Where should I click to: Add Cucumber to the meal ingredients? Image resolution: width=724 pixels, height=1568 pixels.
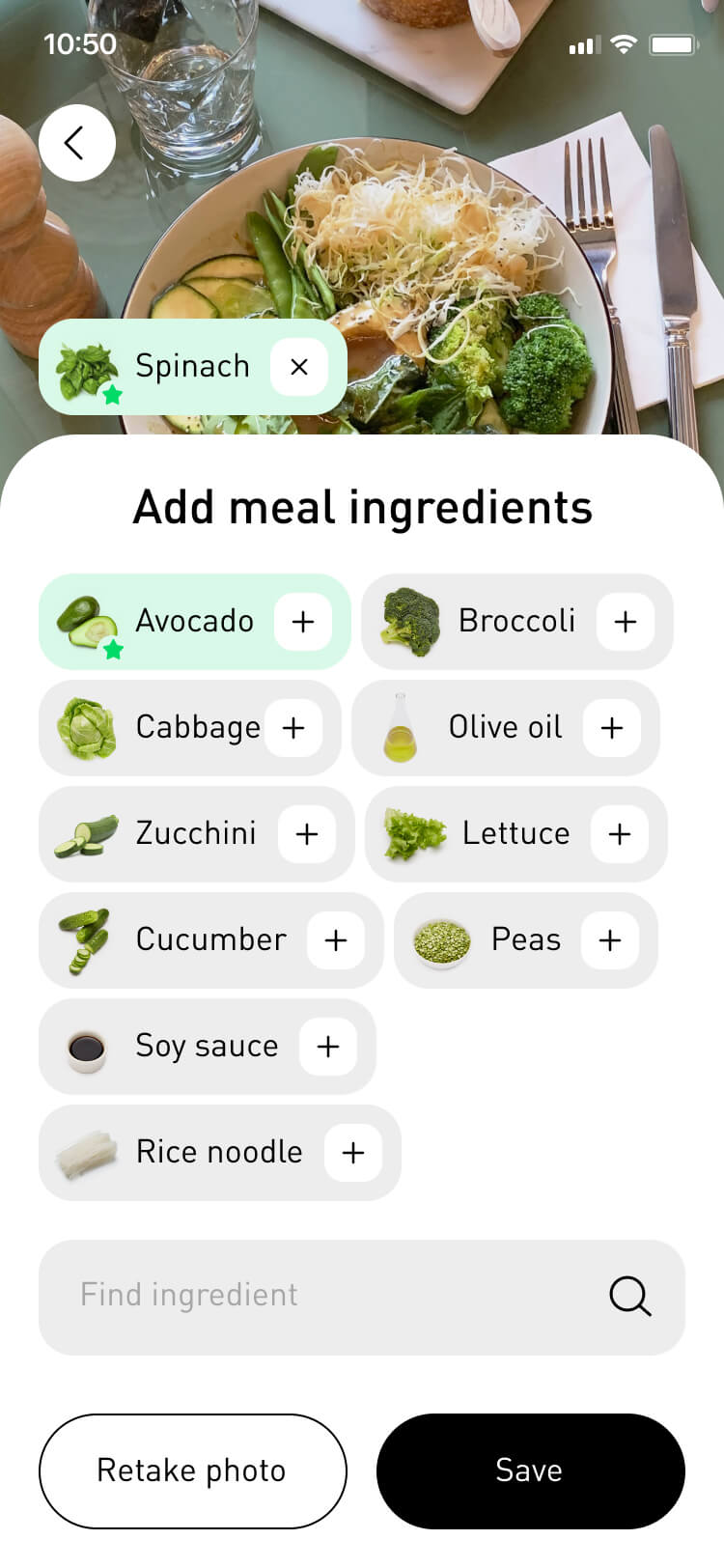tap(336, 940)
